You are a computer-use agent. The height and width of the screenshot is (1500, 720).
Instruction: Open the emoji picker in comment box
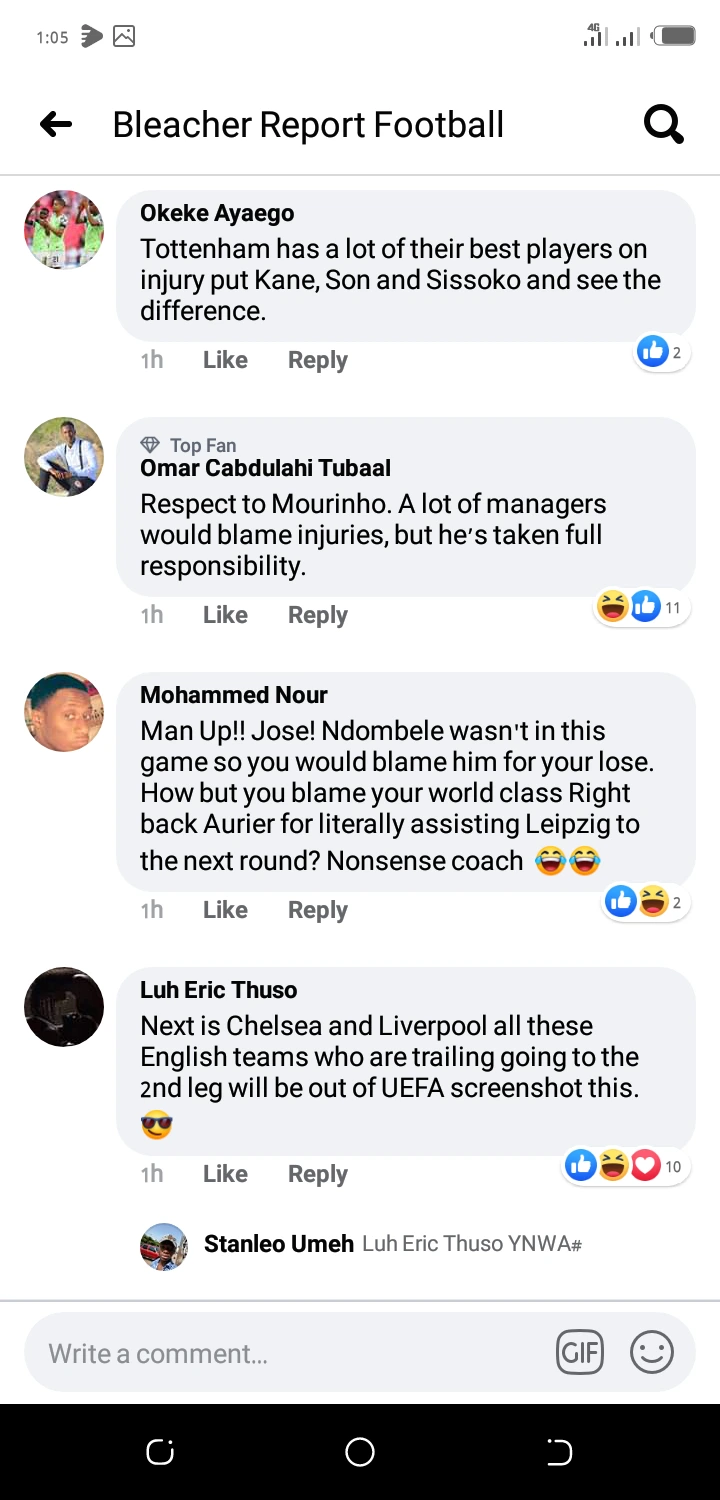(652, 1354)
